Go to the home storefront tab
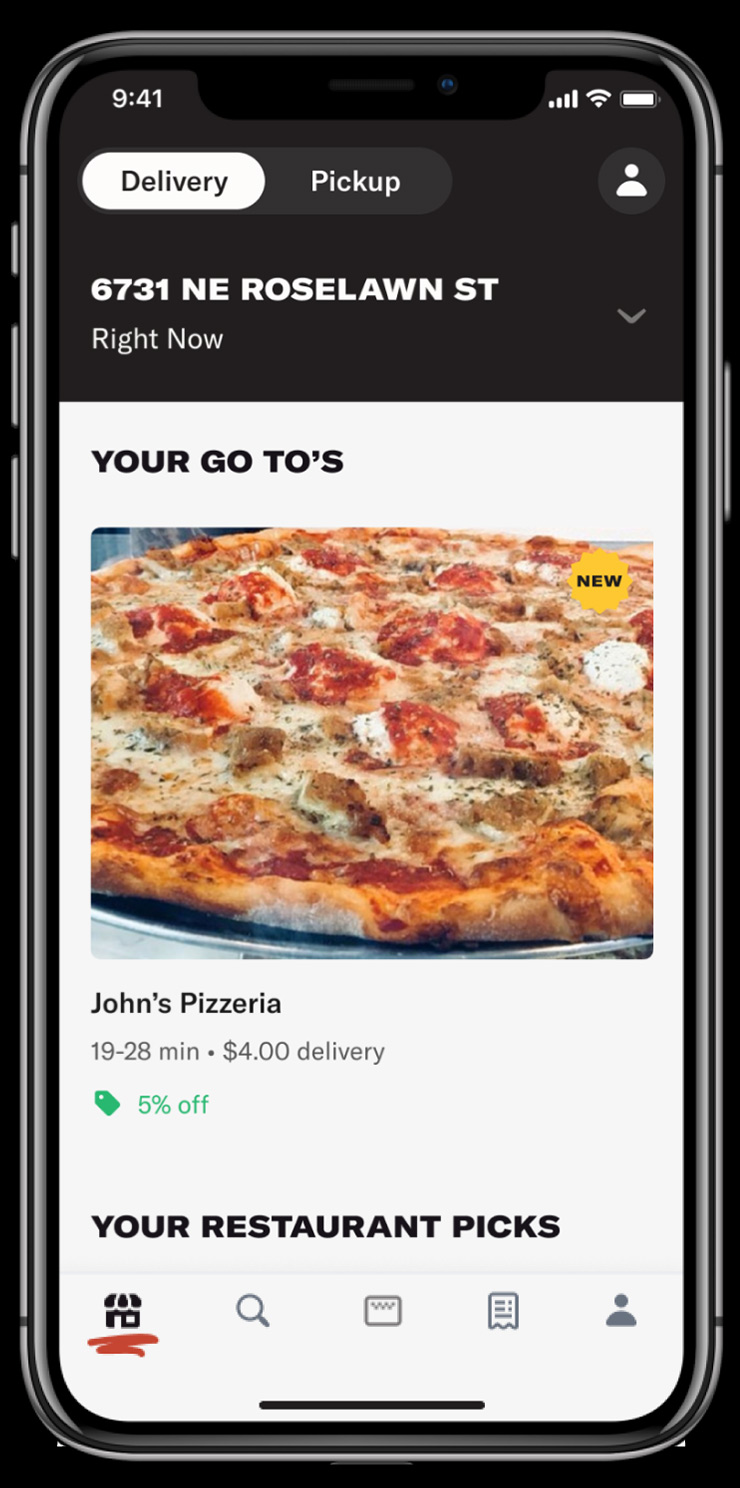Screen dimensions: 740x1488 pos(123,1311)
